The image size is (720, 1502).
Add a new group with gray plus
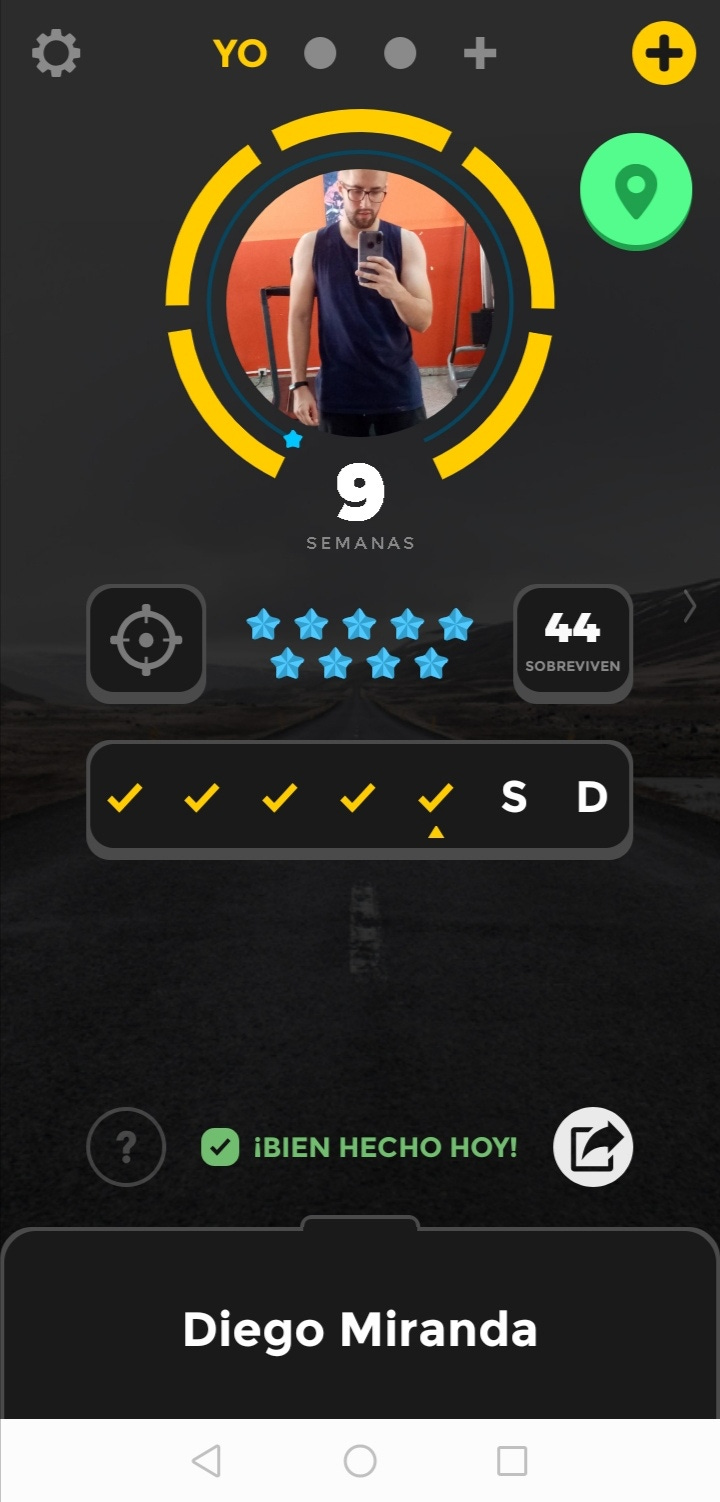click(480, 53)
